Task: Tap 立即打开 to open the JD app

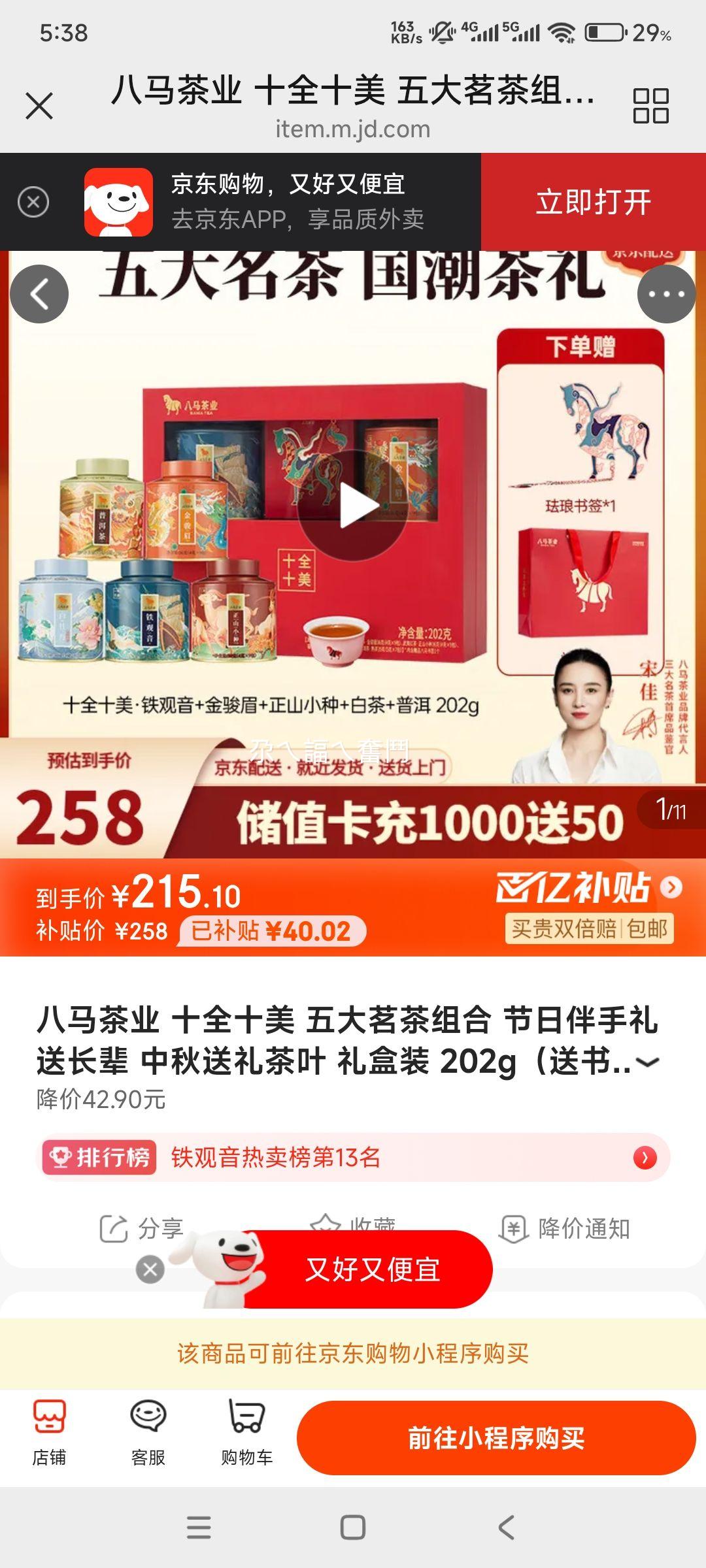Action: pyautogui.click(x=593, y=202)
